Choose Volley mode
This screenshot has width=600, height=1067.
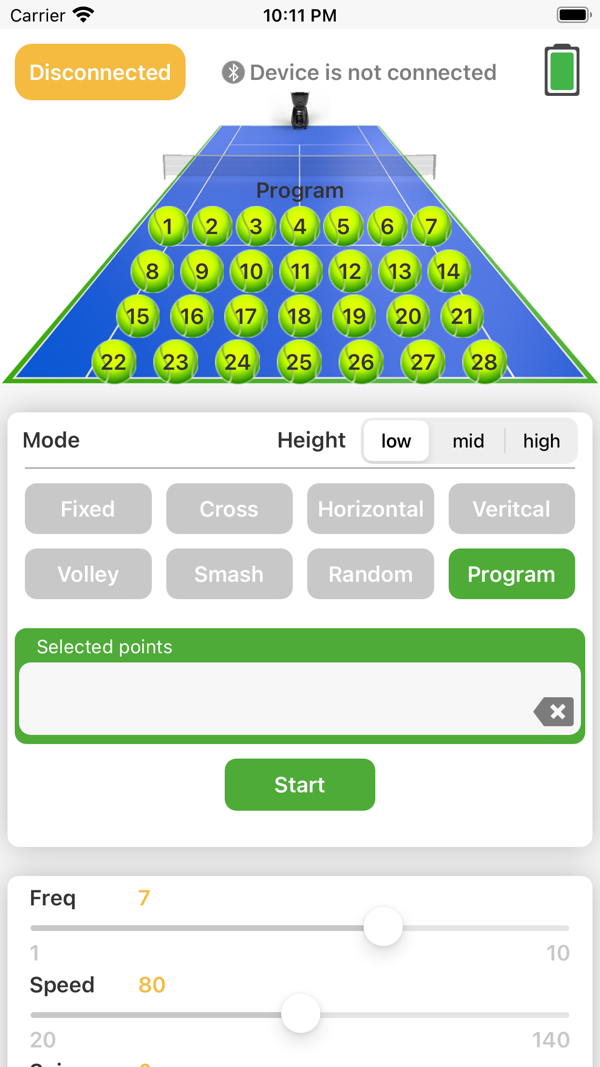click(x=88, y=574)
